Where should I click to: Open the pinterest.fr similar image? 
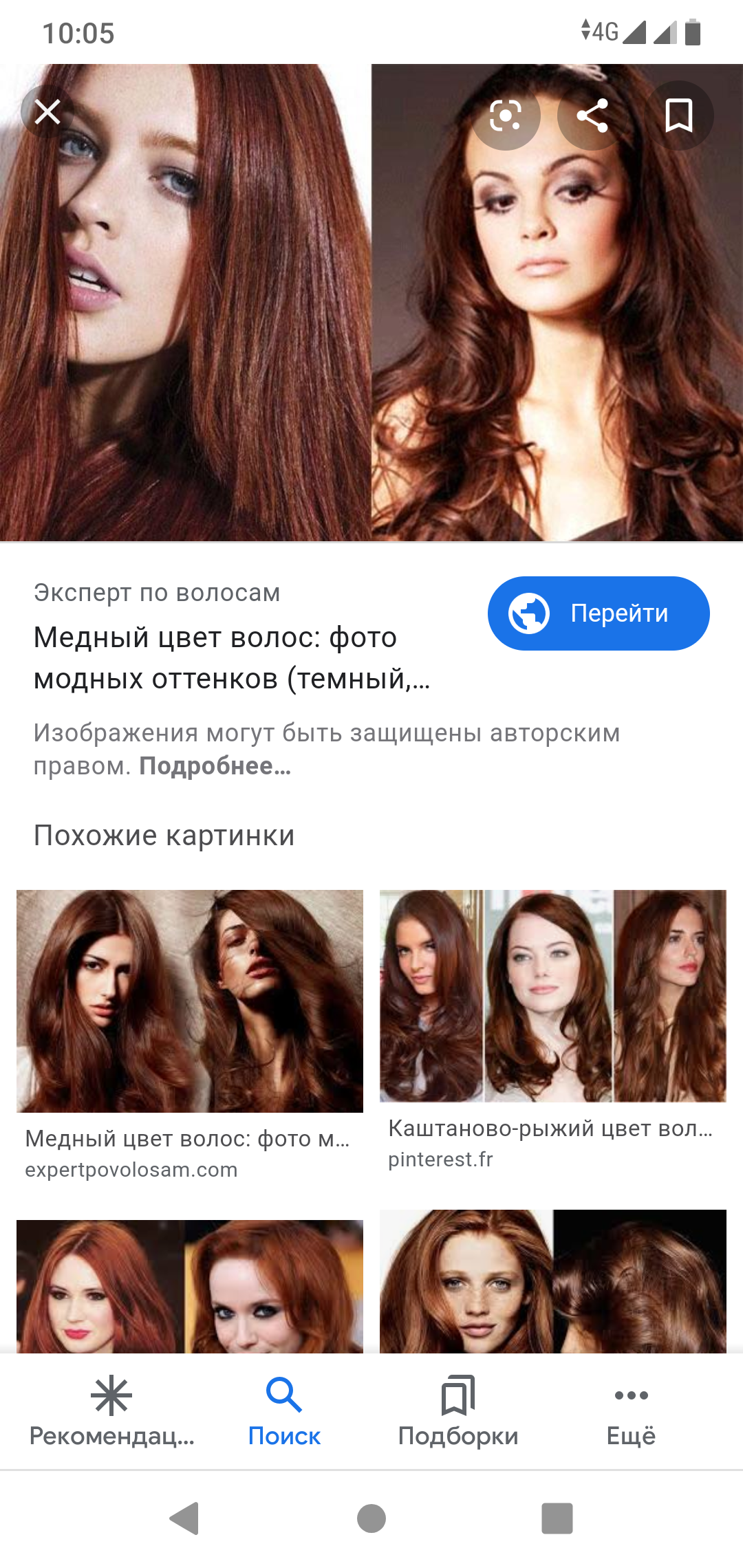[x=552, y=996]
